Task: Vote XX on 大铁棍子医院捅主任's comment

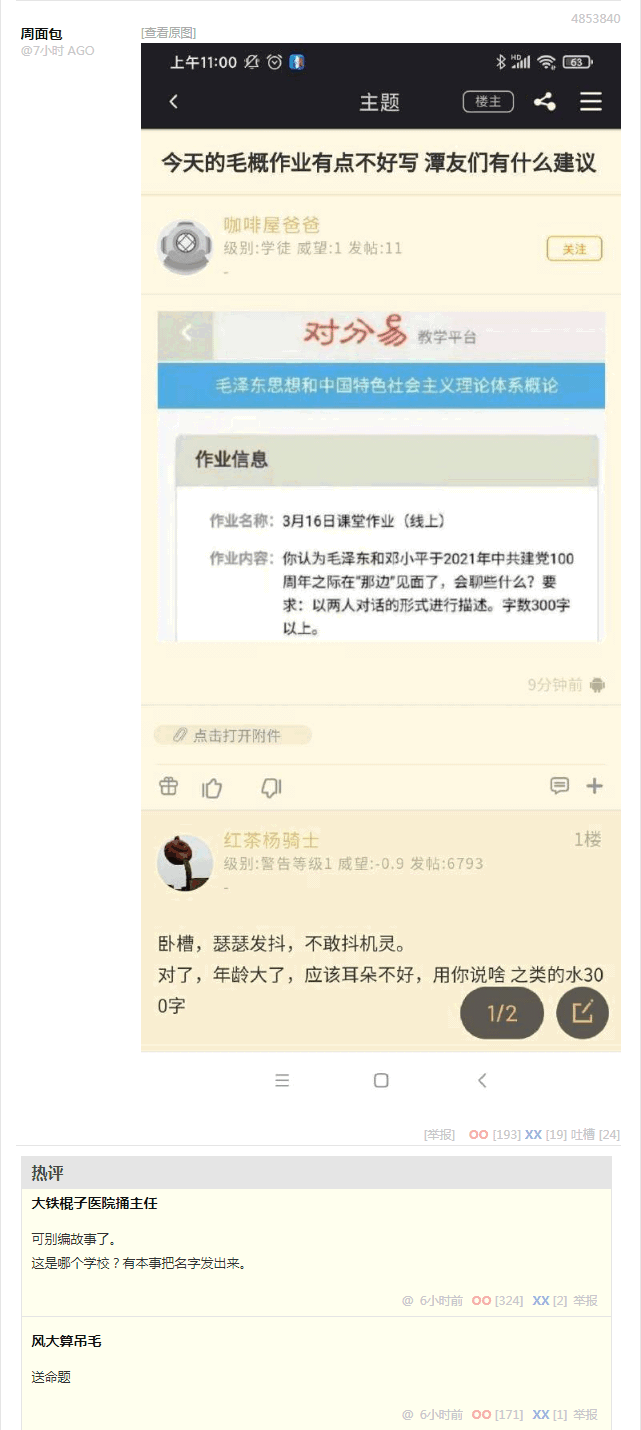Action: (541, 1300)
